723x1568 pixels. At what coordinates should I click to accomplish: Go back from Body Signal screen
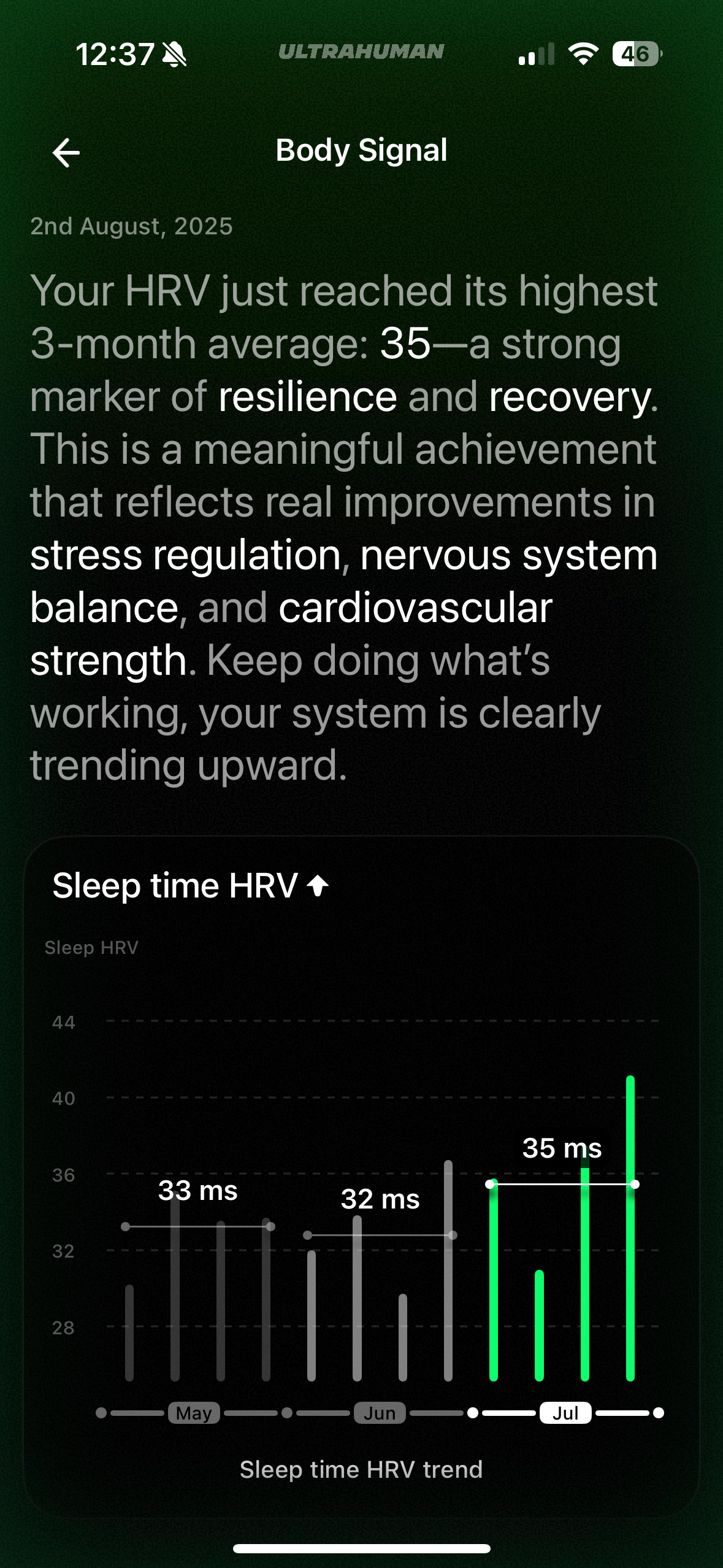pos(66,152)
